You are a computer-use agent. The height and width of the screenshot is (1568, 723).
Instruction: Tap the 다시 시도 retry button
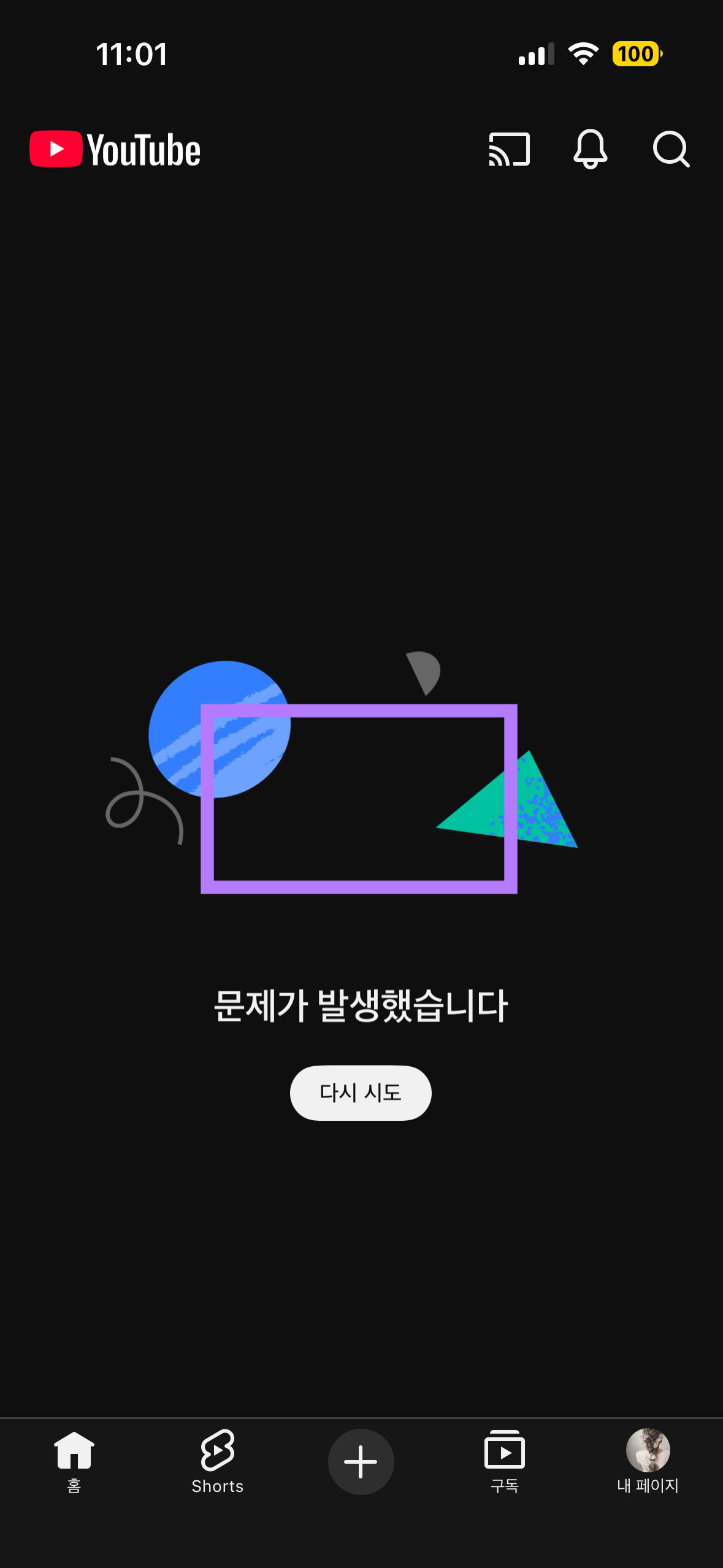[361, 1093]
